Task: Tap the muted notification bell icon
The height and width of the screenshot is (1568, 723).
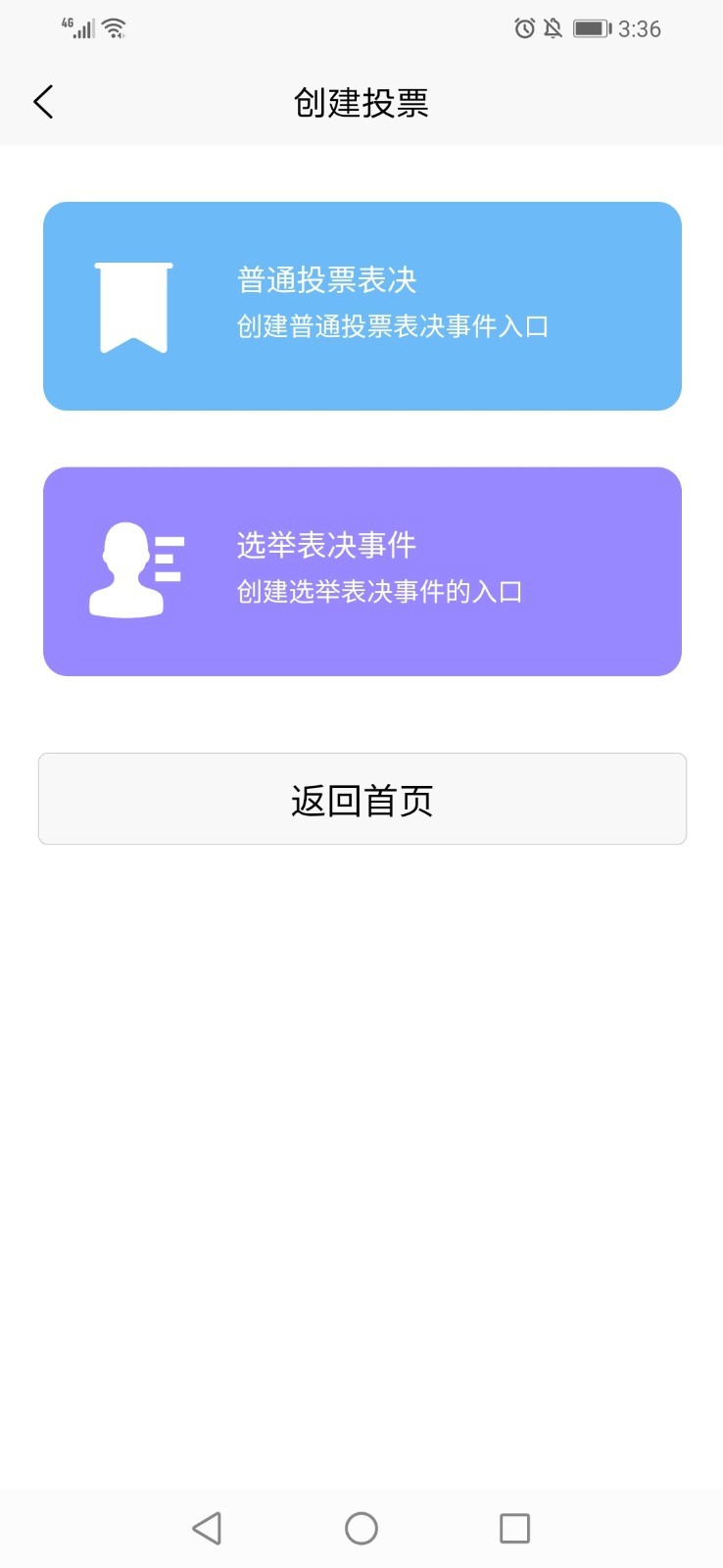Action: point(552,28)
